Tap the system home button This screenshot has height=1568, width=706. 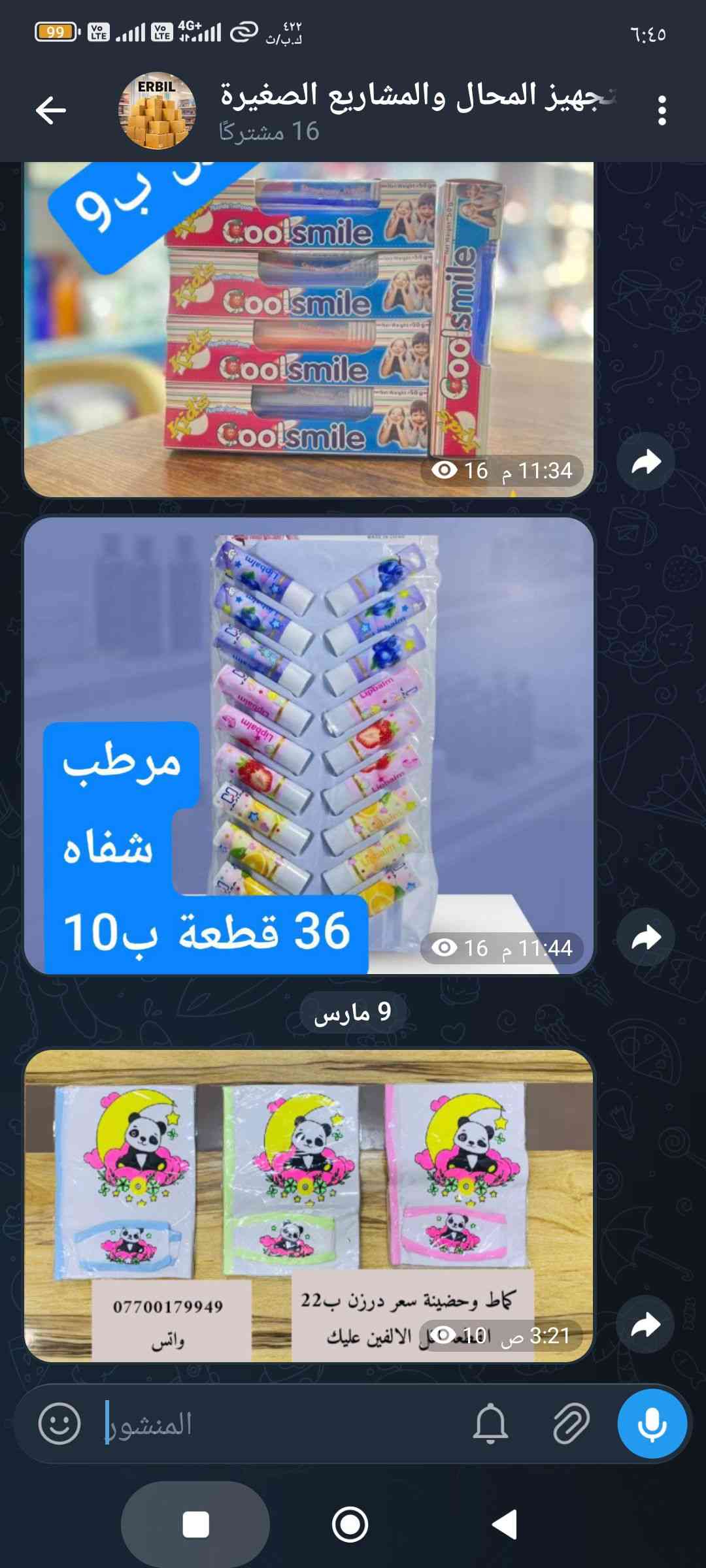350,1524
